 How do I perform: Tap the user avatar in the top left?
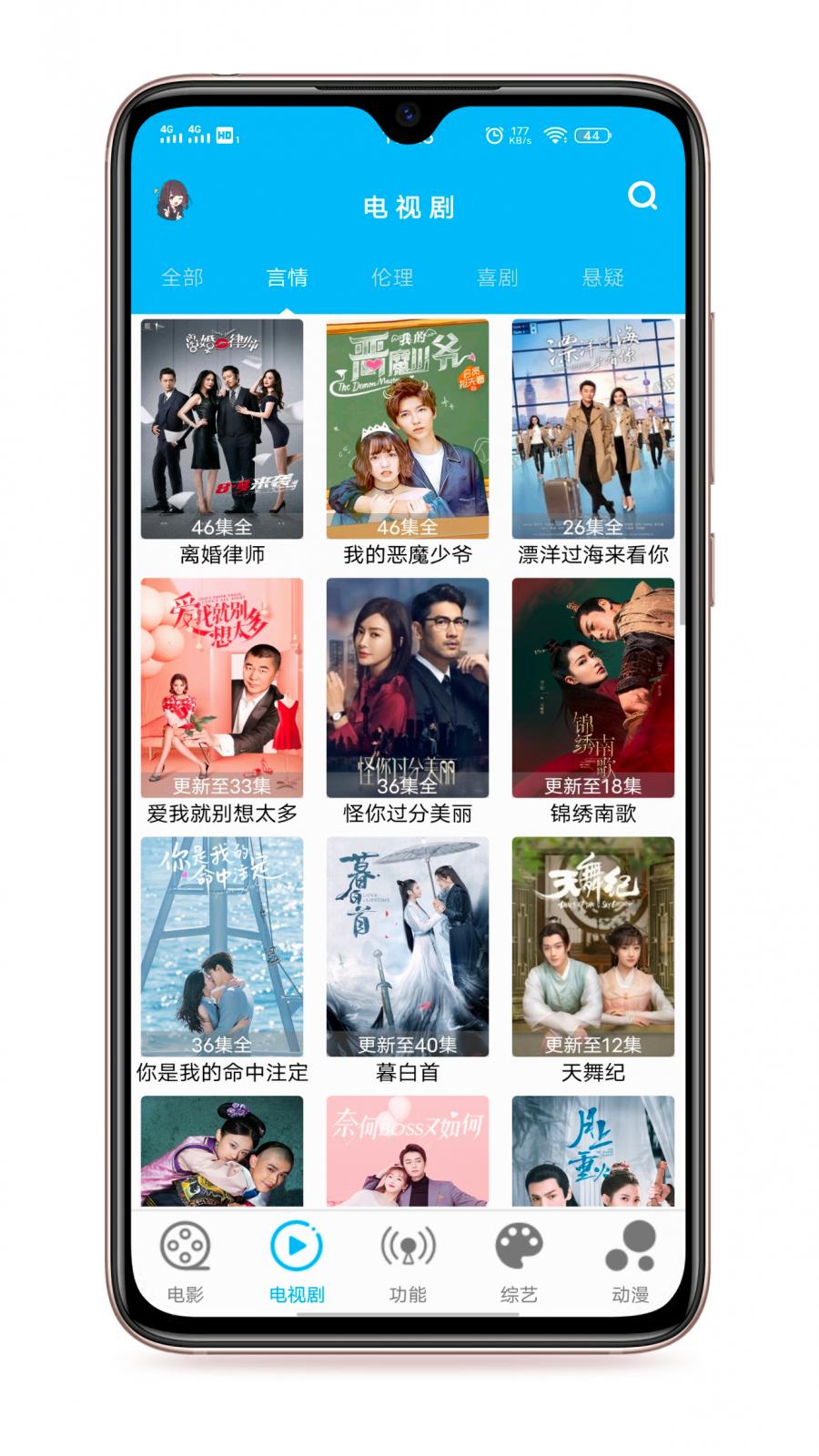tap(178, 202)
